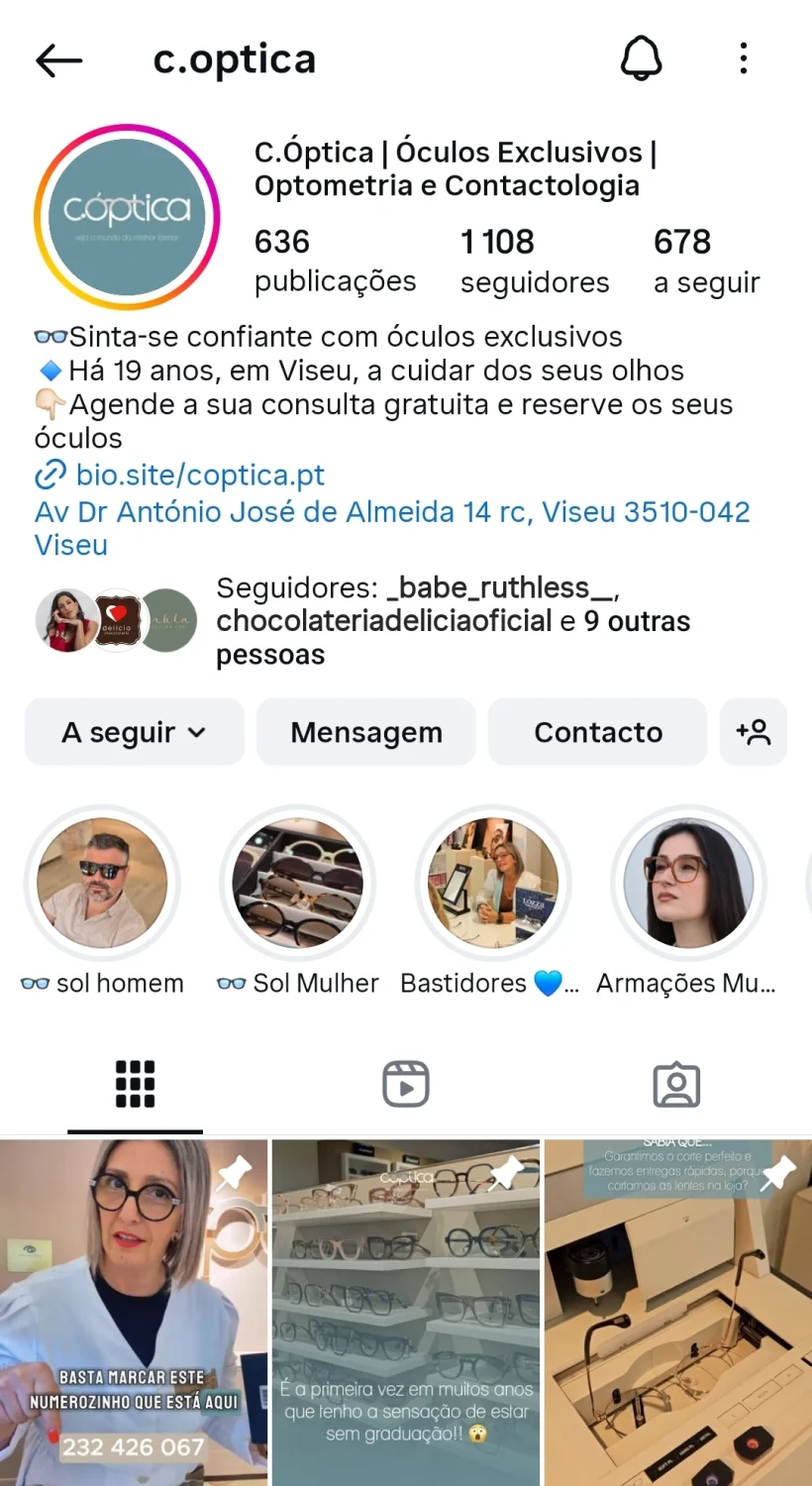
Task: Open the pinned post about sem graduação
Action: click(x=406, y=1313)
